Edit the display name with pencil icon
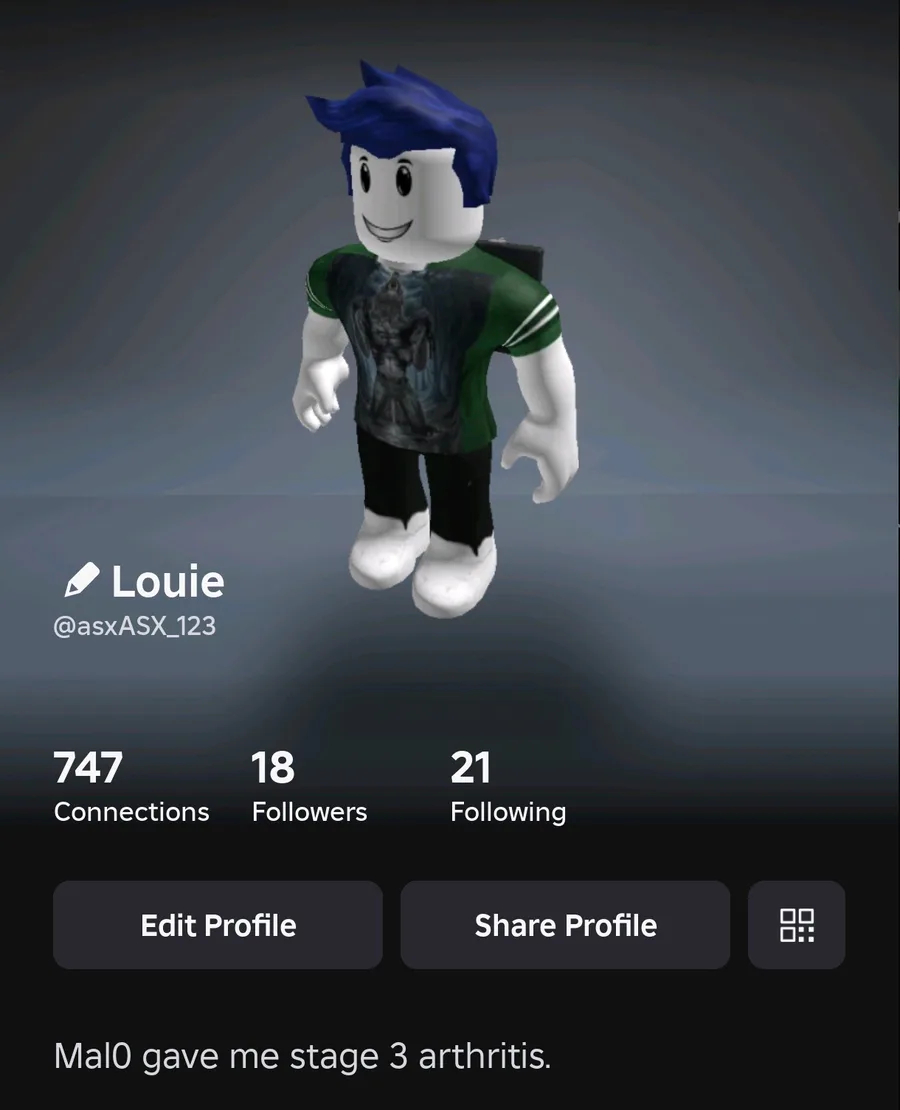This screenshot has height=1110, width=900. [81, 579]
